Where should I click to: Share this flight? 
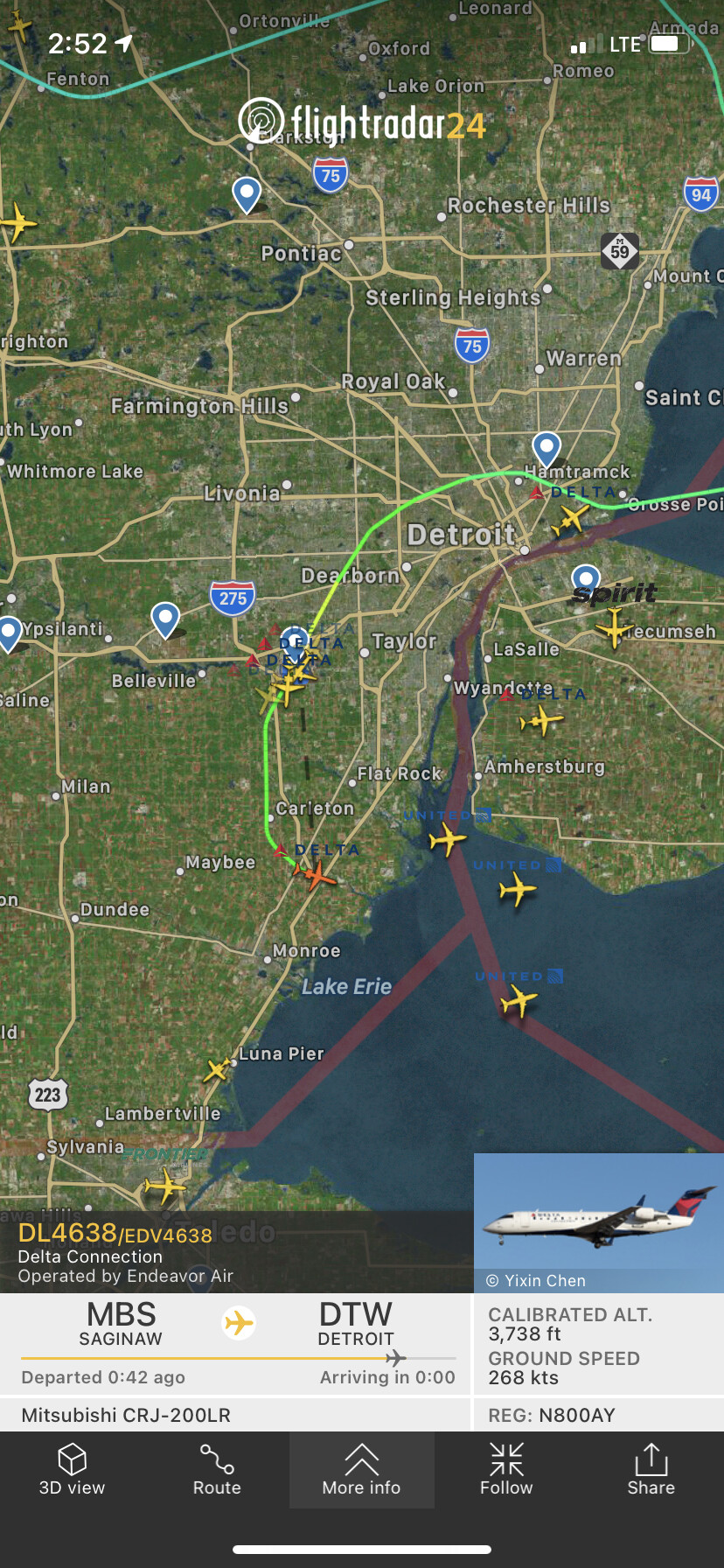tap(651, 1470)
